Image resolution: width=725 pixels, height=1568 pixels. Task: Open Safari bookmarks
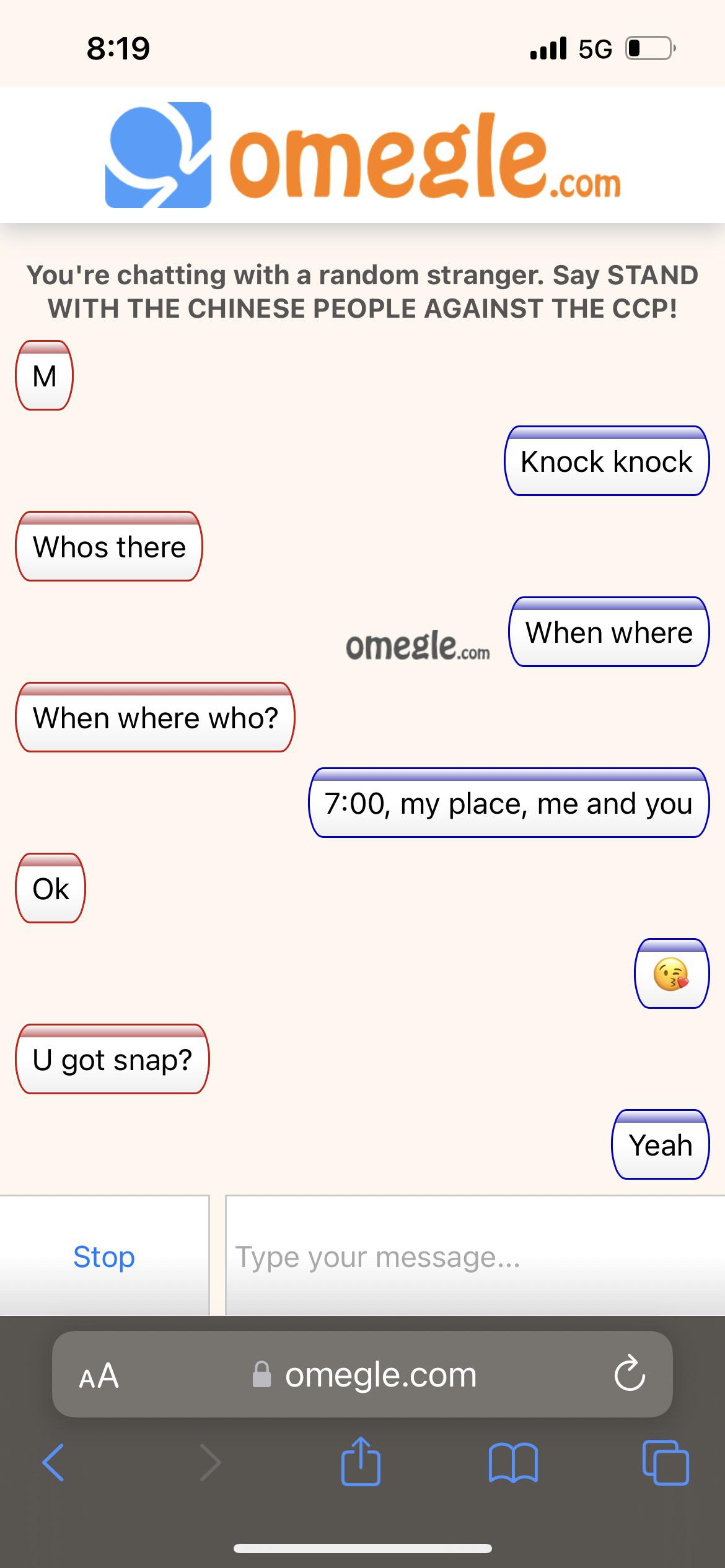click(x=513, y=1463)
